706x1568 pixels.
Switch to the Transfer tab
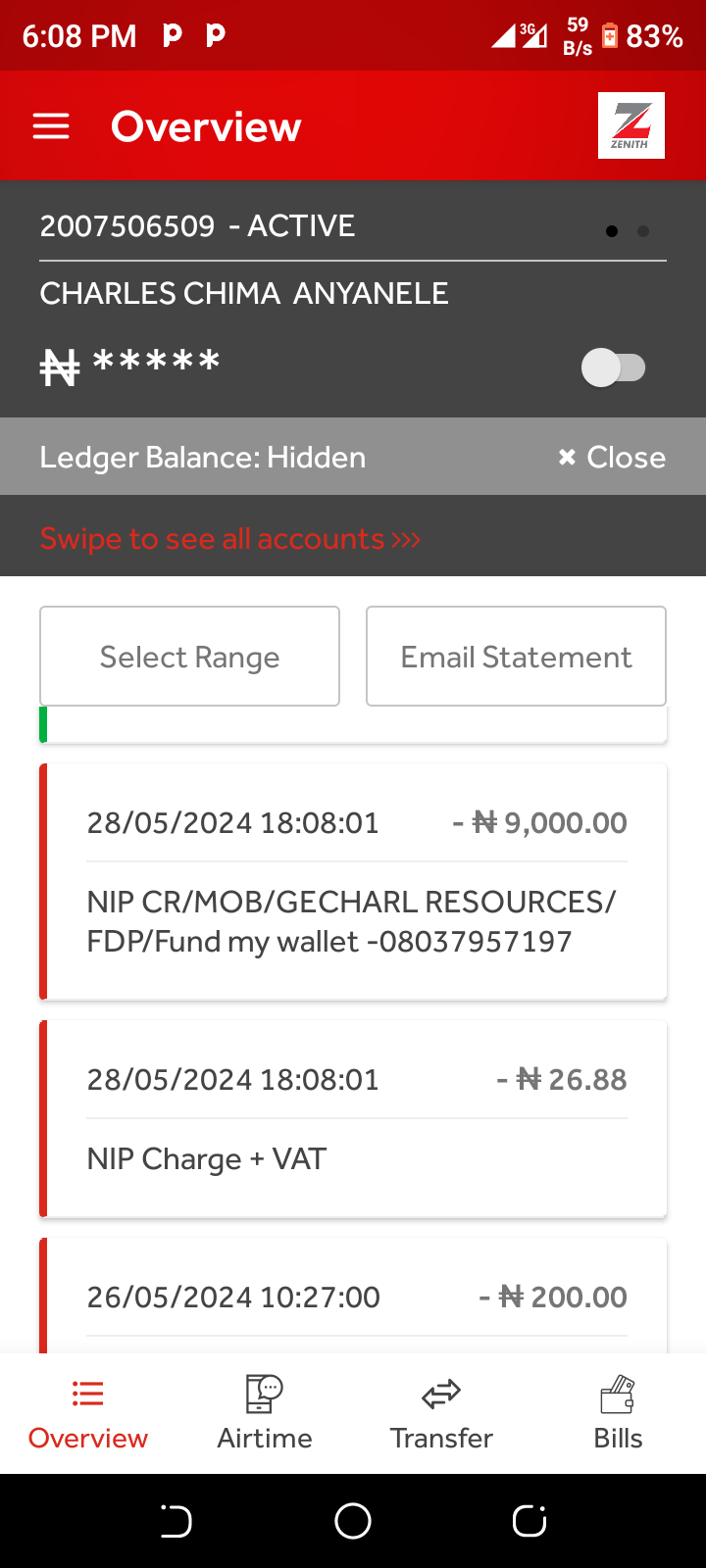point(441,1413)
